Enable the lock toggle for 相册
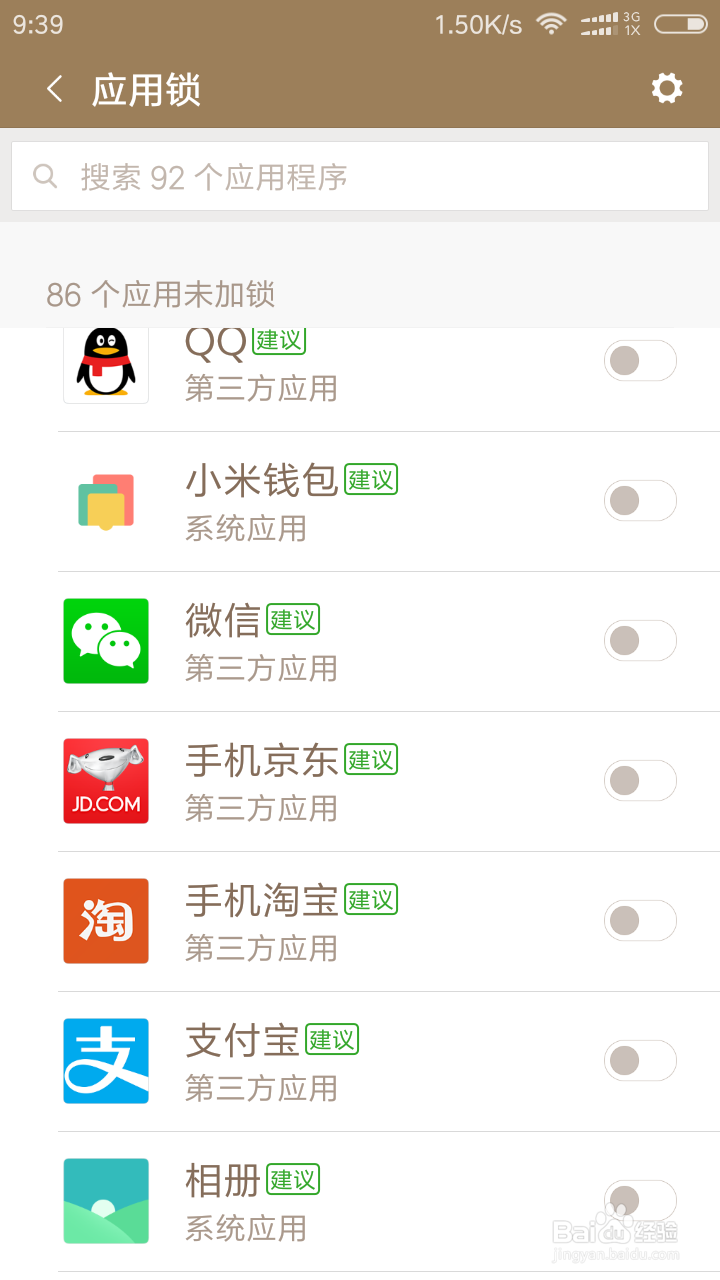720x1280 pixels. pyautogui.click(x=640, y=1200)
